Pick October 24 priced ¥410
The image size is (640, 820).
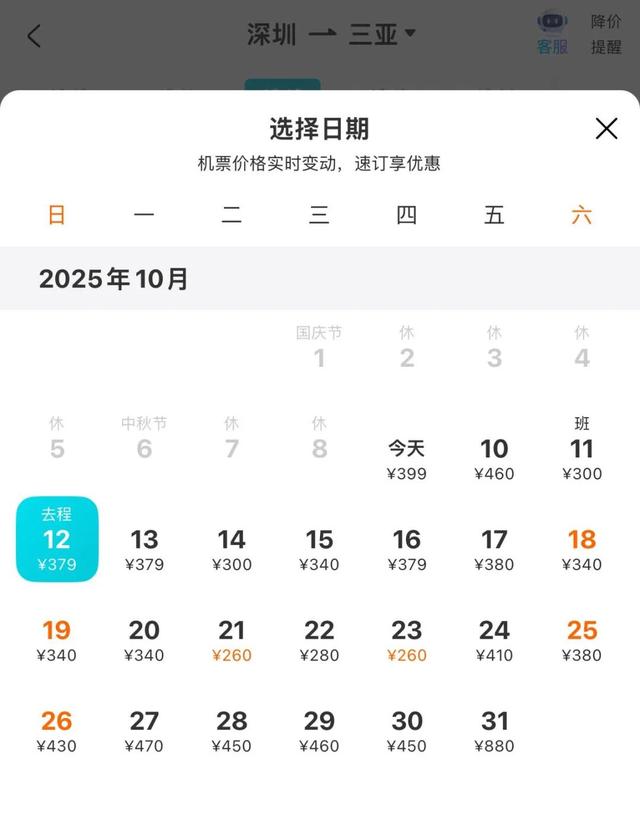click(494, 641)
